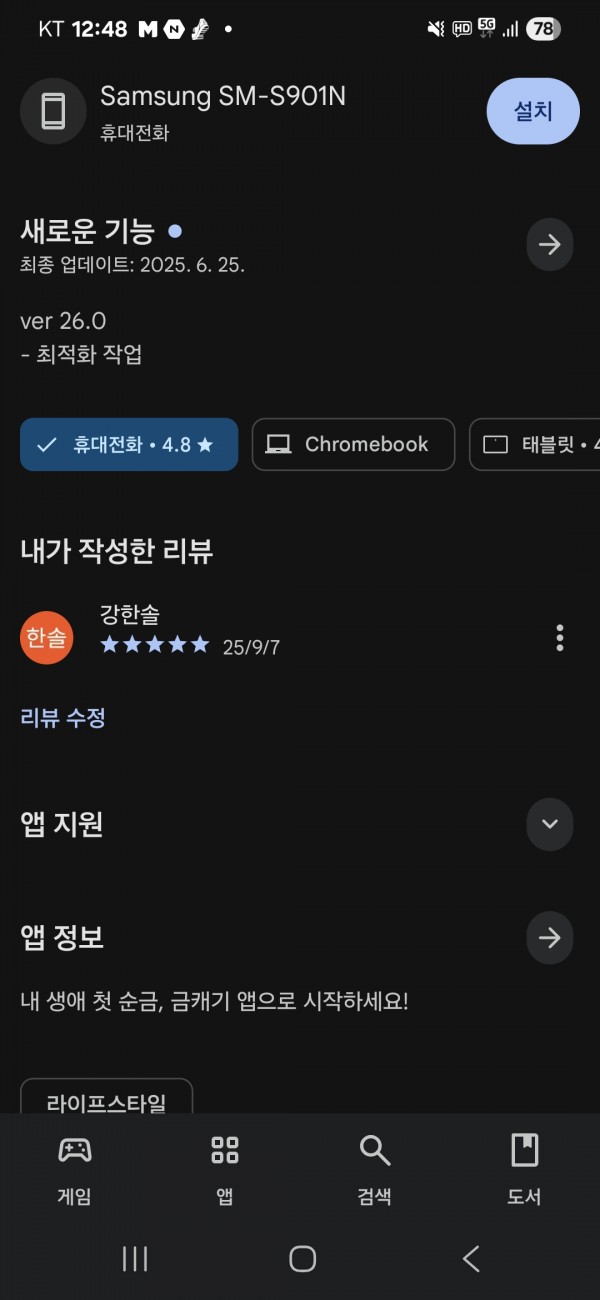The width and height of the screenshot is (600, 1300).
Task: Tap the 리뷰 수정 link
Action: (x=63, y=717)
